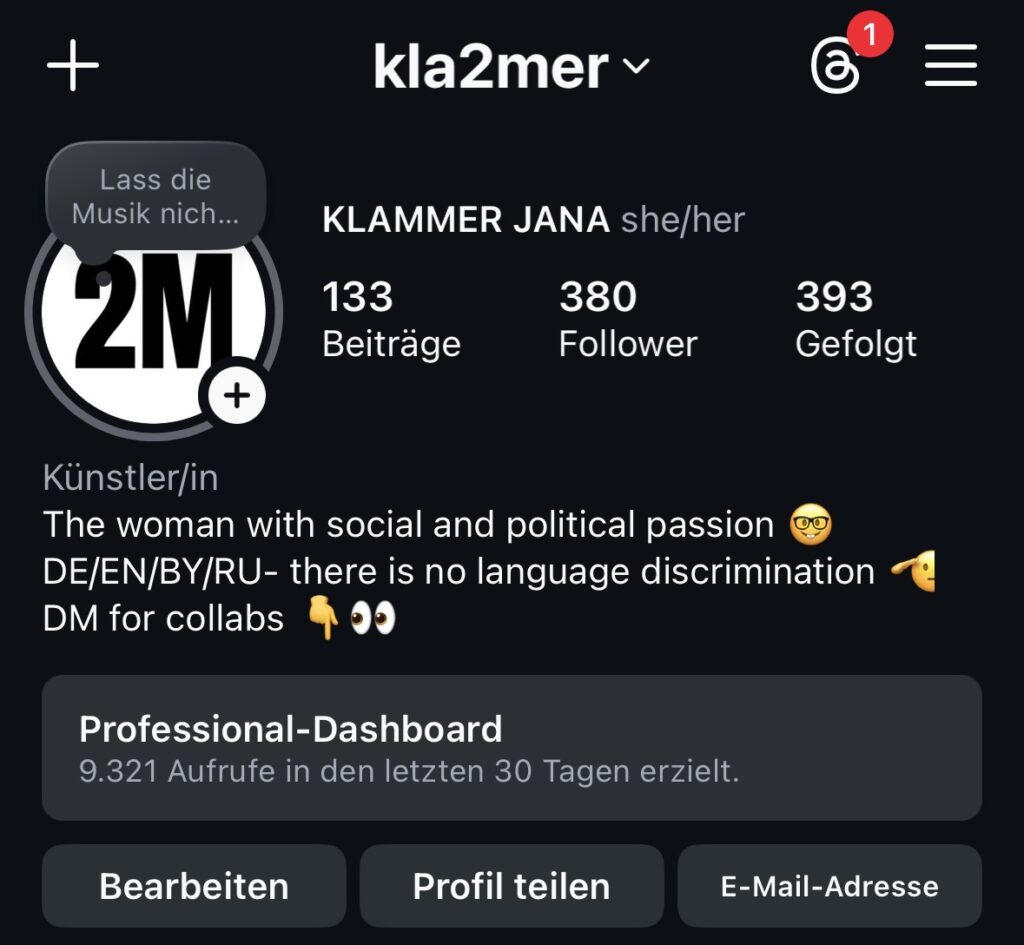The image size is (1024, 945).
Task: Open the hamburger settings menu
Action: (950, 67)
